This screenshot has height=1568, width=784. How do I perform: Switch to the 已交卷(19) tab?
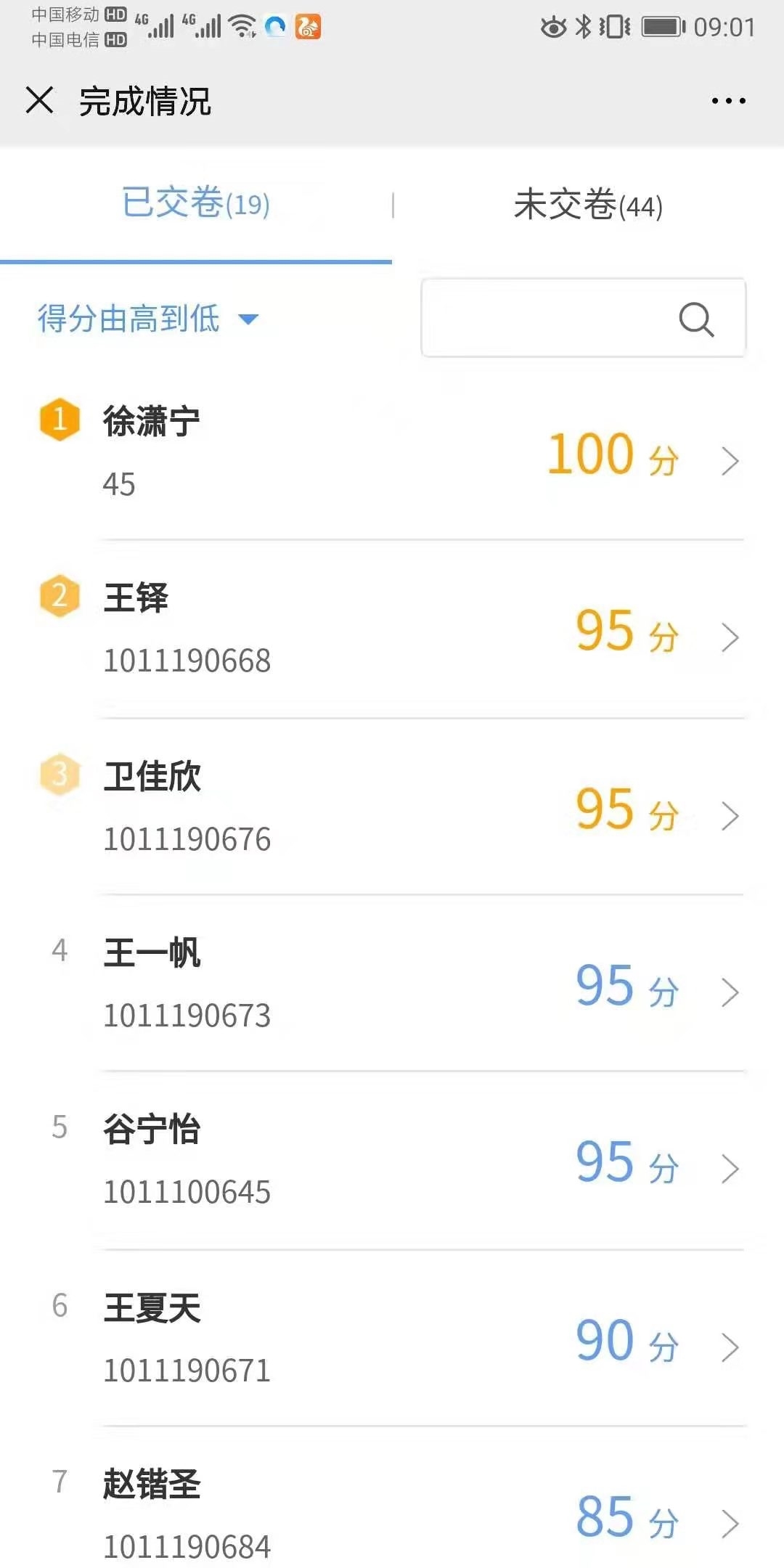196,205
